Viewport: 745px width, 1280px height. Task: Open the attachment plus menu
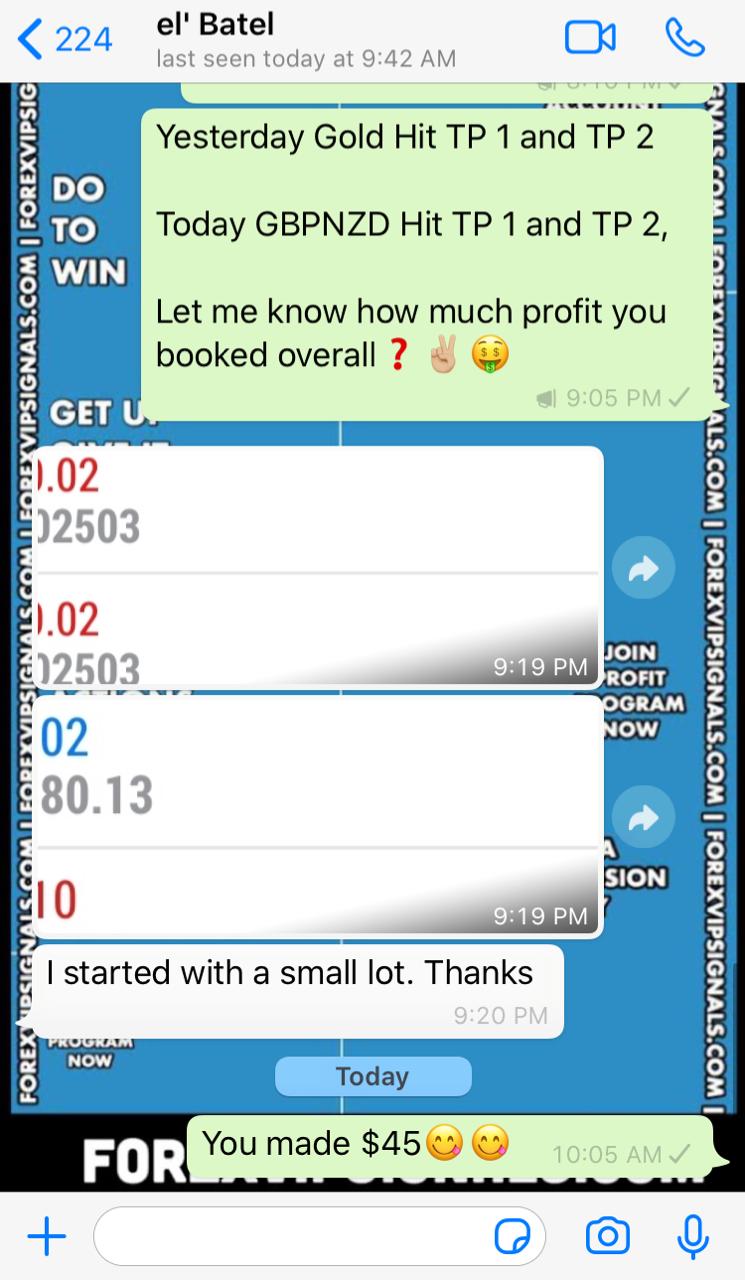tap(46, 1237)
